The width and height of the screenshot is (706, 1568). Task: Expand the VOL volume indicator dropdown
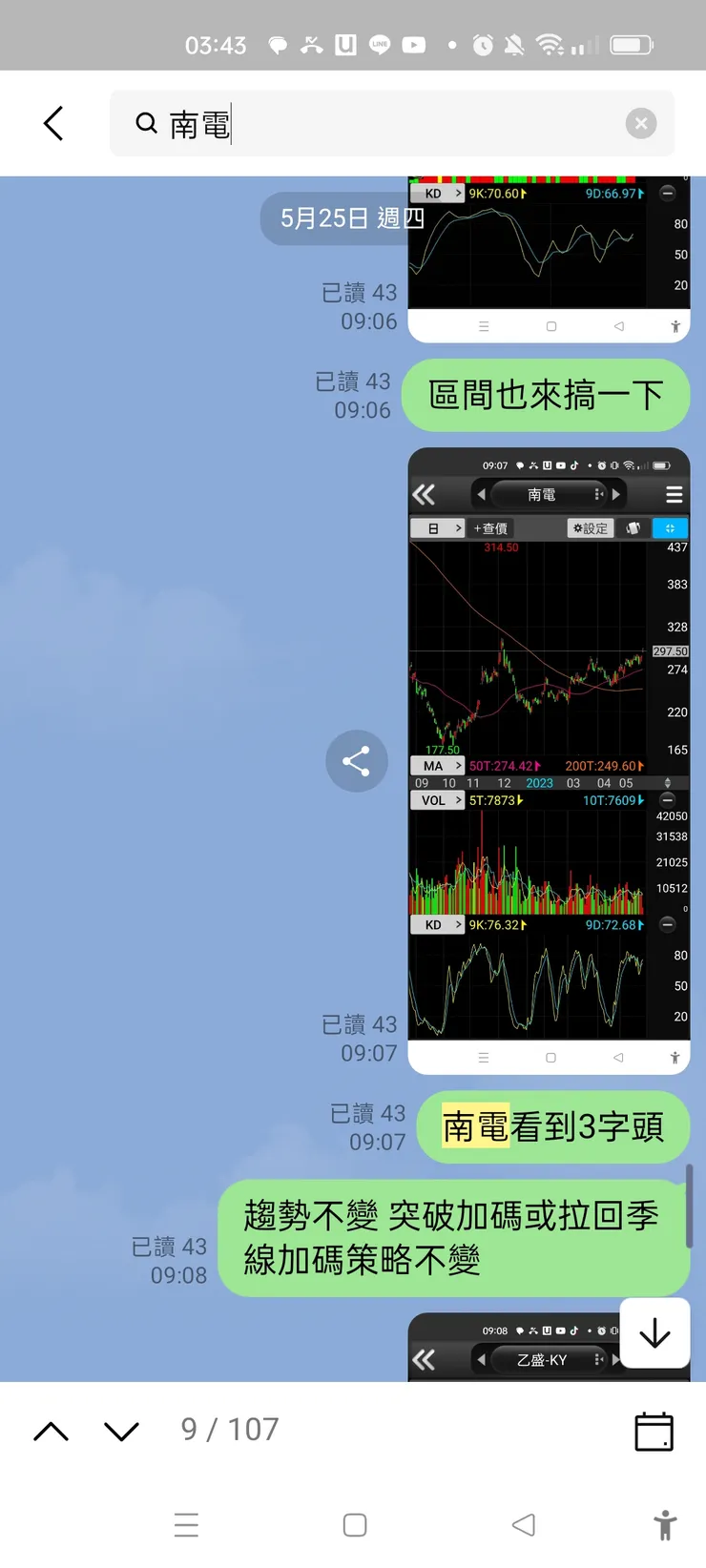(x=438, y=799)
